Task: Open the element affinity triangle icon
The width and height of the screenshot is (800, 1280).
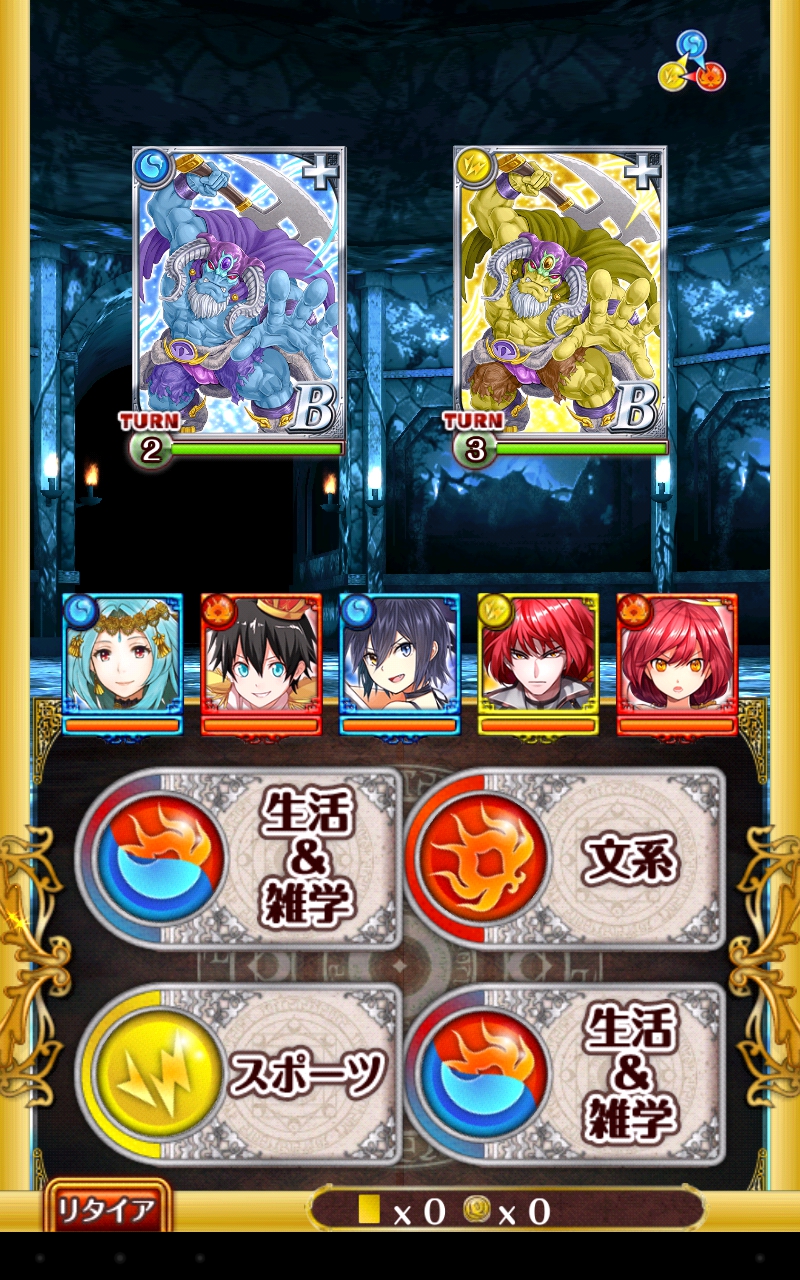Action: tap(692, 62)
